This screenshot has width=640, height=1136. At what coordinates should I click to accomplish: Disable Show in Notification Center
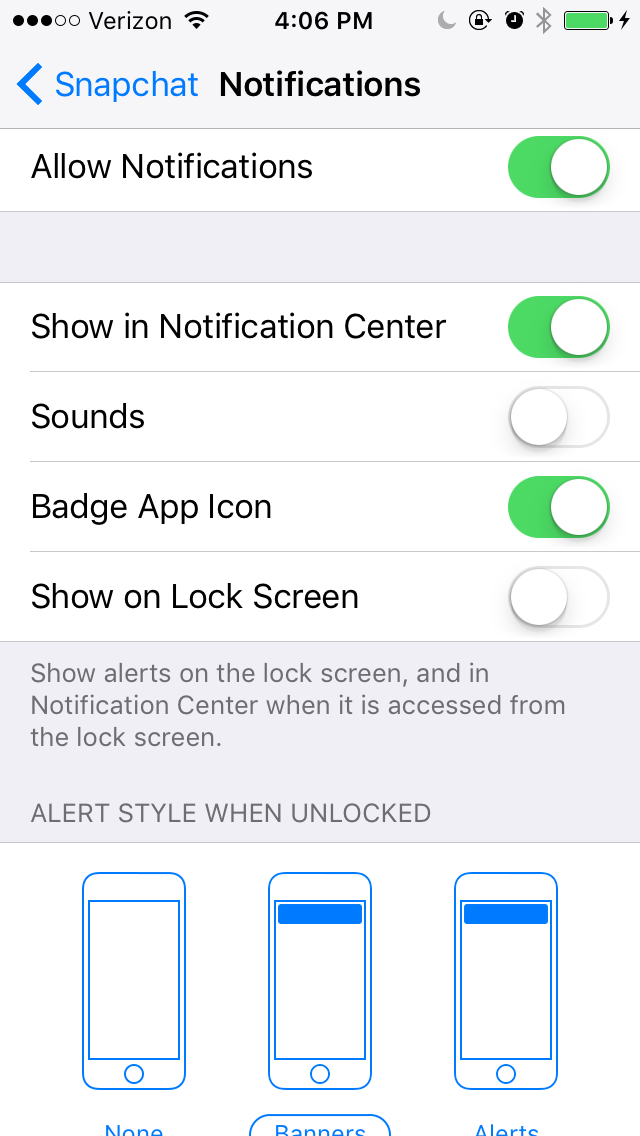point(558,327)
